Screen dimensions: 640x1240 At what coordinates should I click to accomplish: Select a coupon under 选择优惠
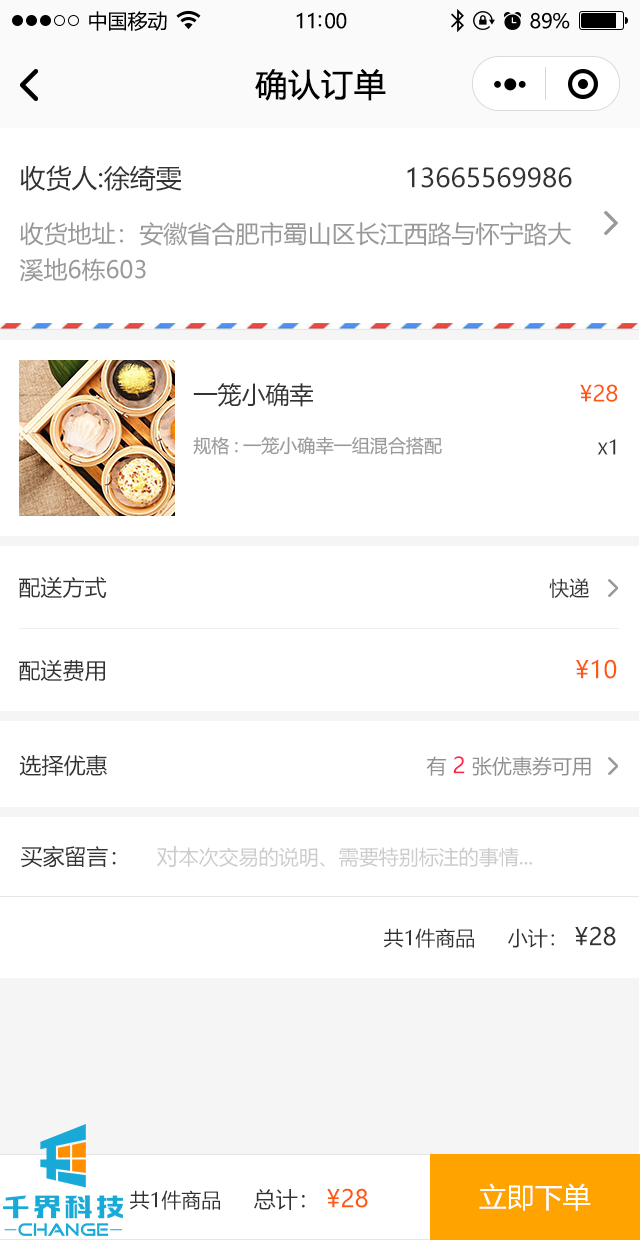(x=320, y=766)
